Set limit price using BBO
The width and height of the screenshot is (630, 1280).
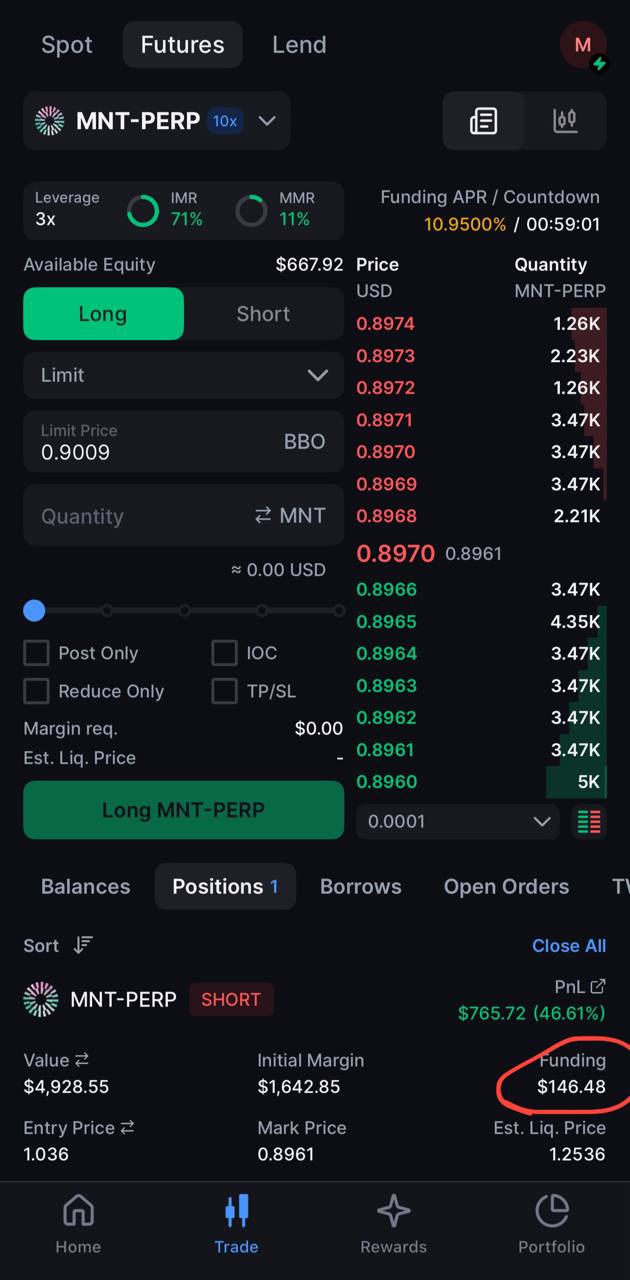tap(304, 441)
